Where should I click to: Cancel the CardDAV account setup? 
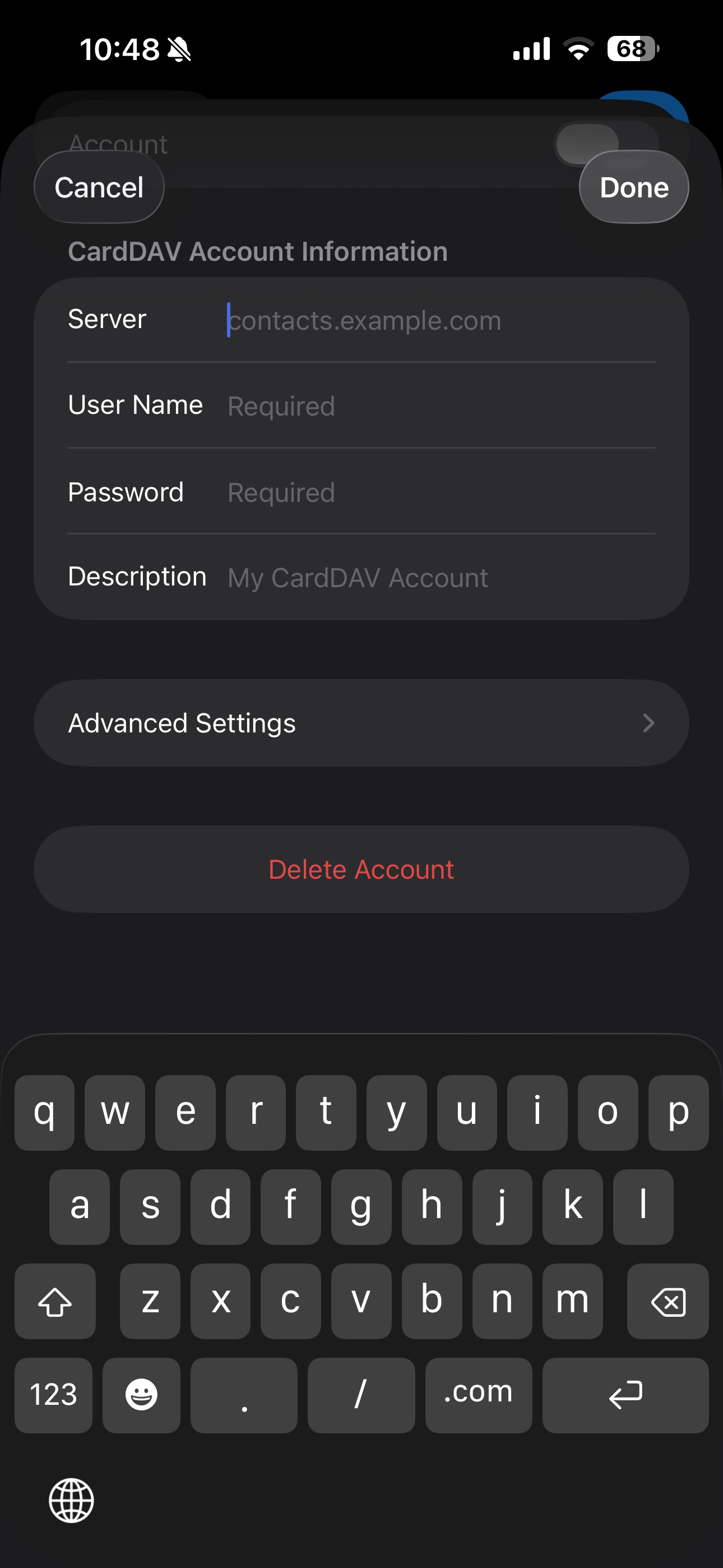pyautogui.click(x=99, y=187)
